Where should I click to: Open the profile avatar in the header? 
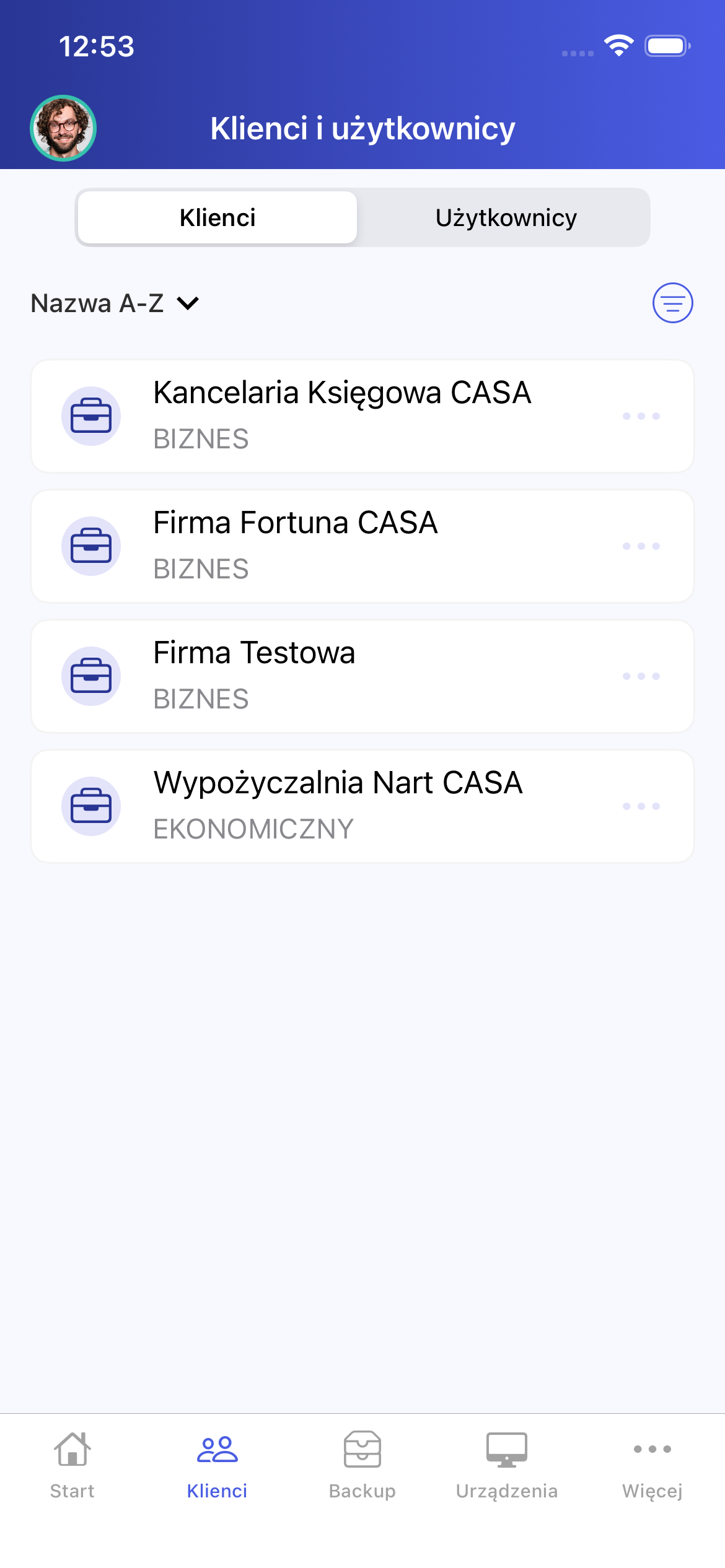[63, 128]
